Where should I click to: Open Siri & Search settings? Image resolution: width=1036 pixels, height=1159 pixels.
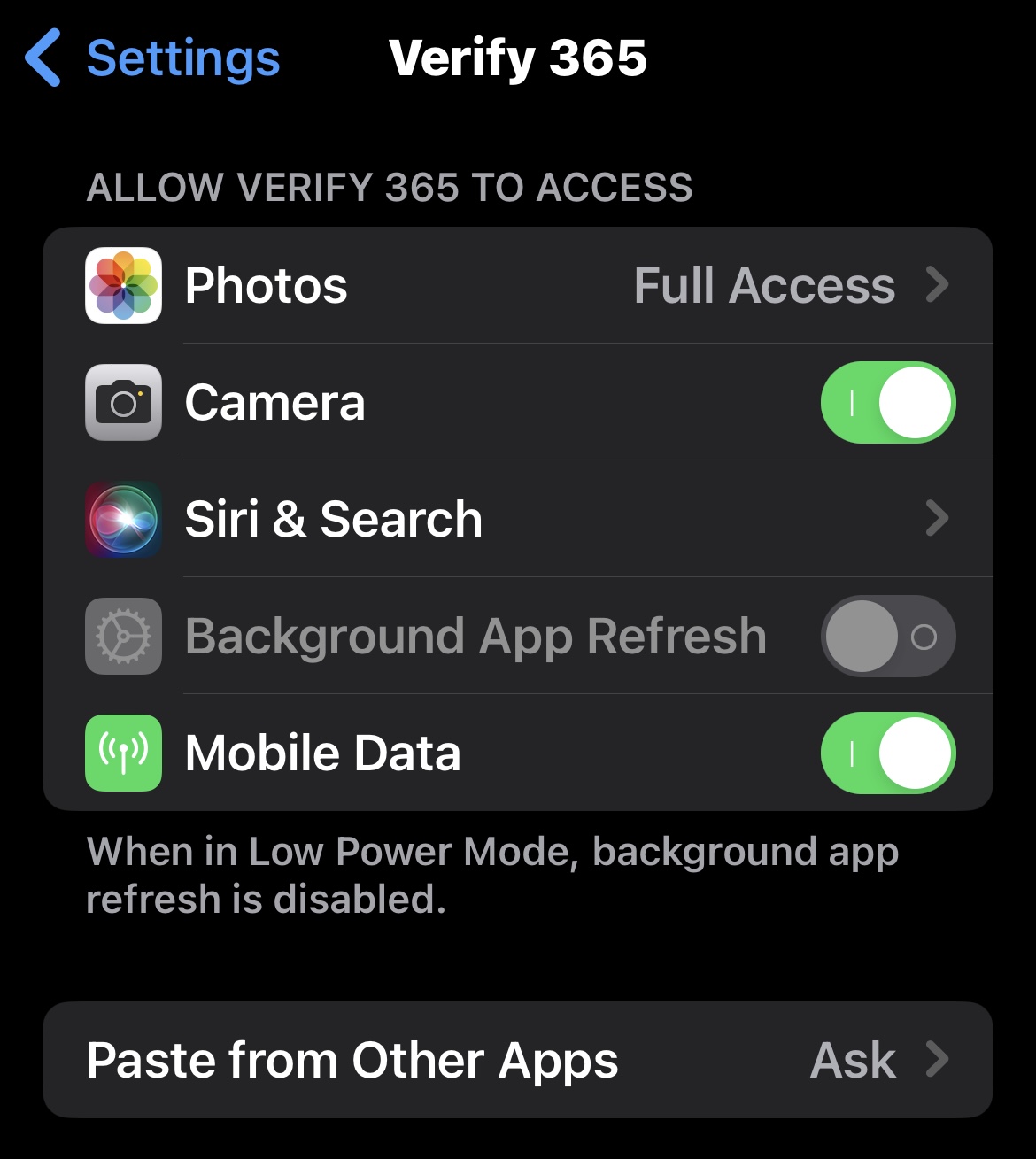[x=518, y=519]
